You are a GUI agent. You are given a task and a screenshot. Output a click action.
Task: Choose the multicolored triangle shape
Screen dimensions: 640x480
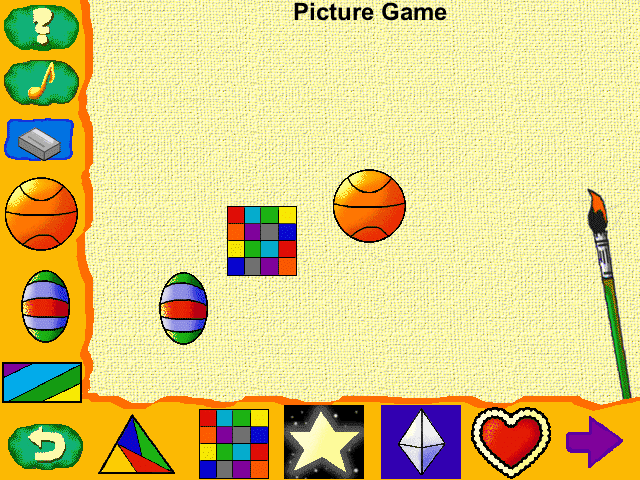(136, 445)
